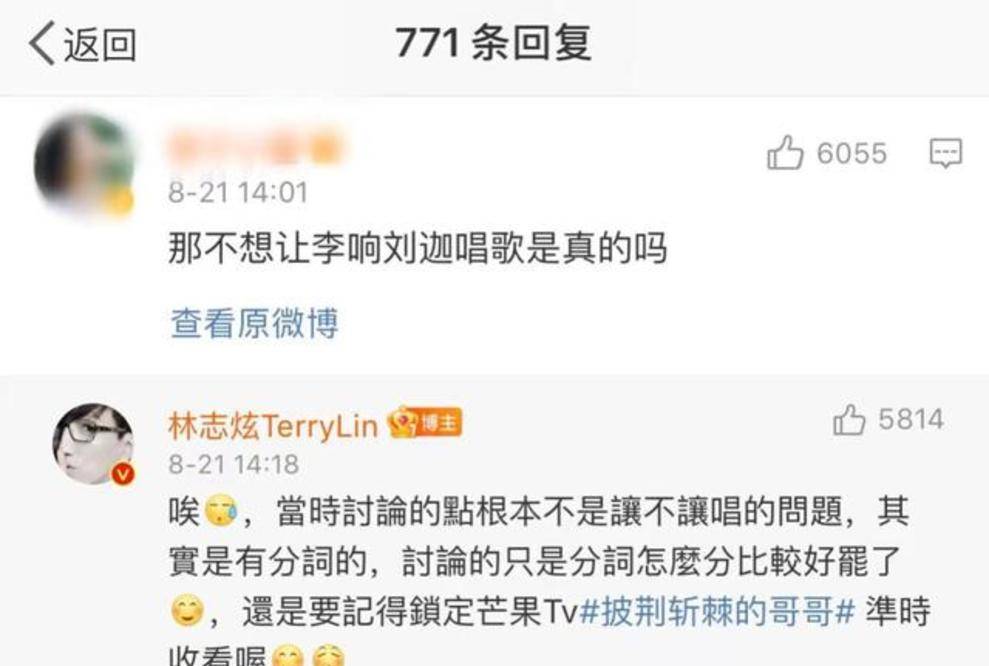Like 林志炫TerryLin's reply with 5814 likes
This screenshot has width=989, height=666.
tap(851, 420)
